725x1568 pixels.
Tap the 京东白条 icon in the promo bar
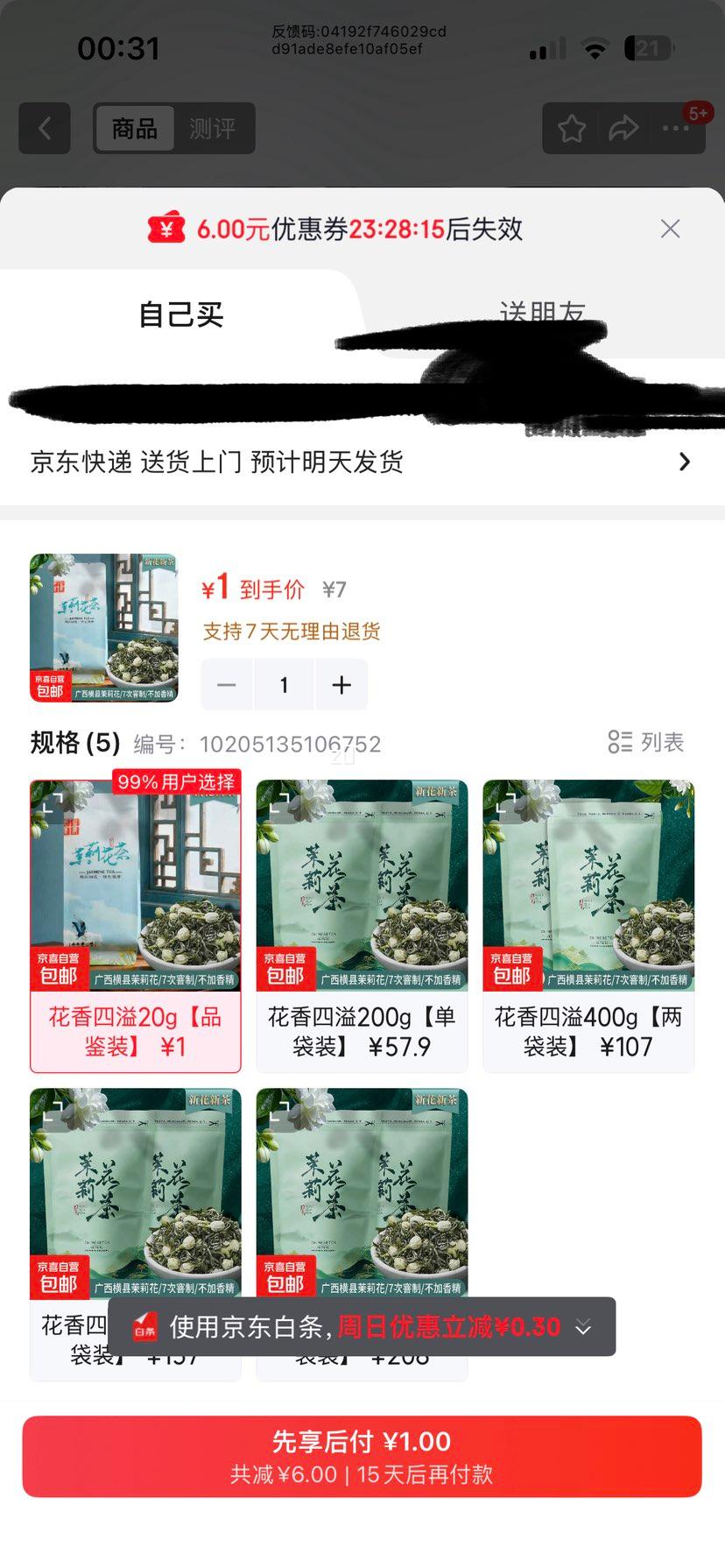click(145, 1327)
